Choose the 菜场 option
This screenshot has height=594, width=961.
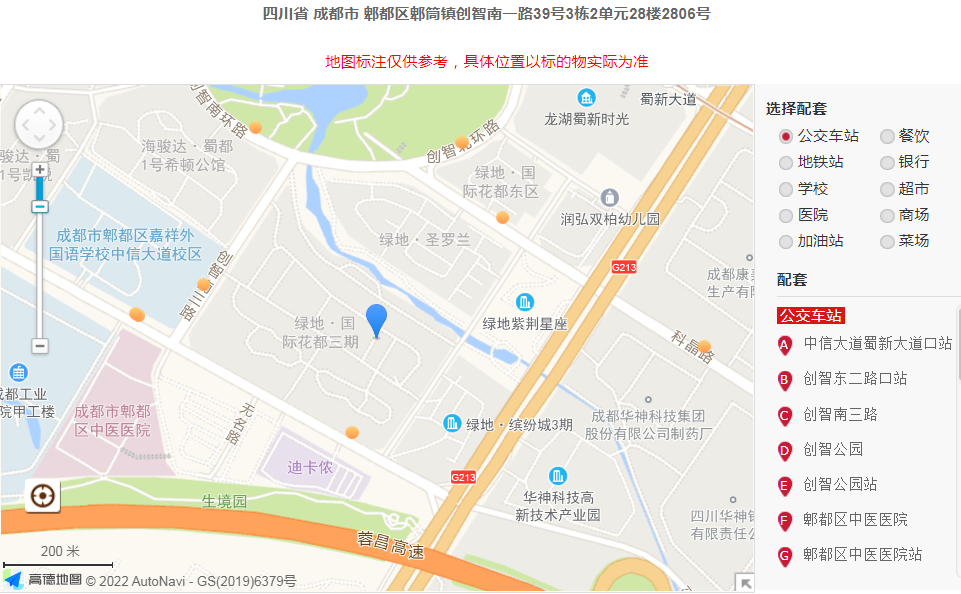pyautogui.click(x=888, y=241)
